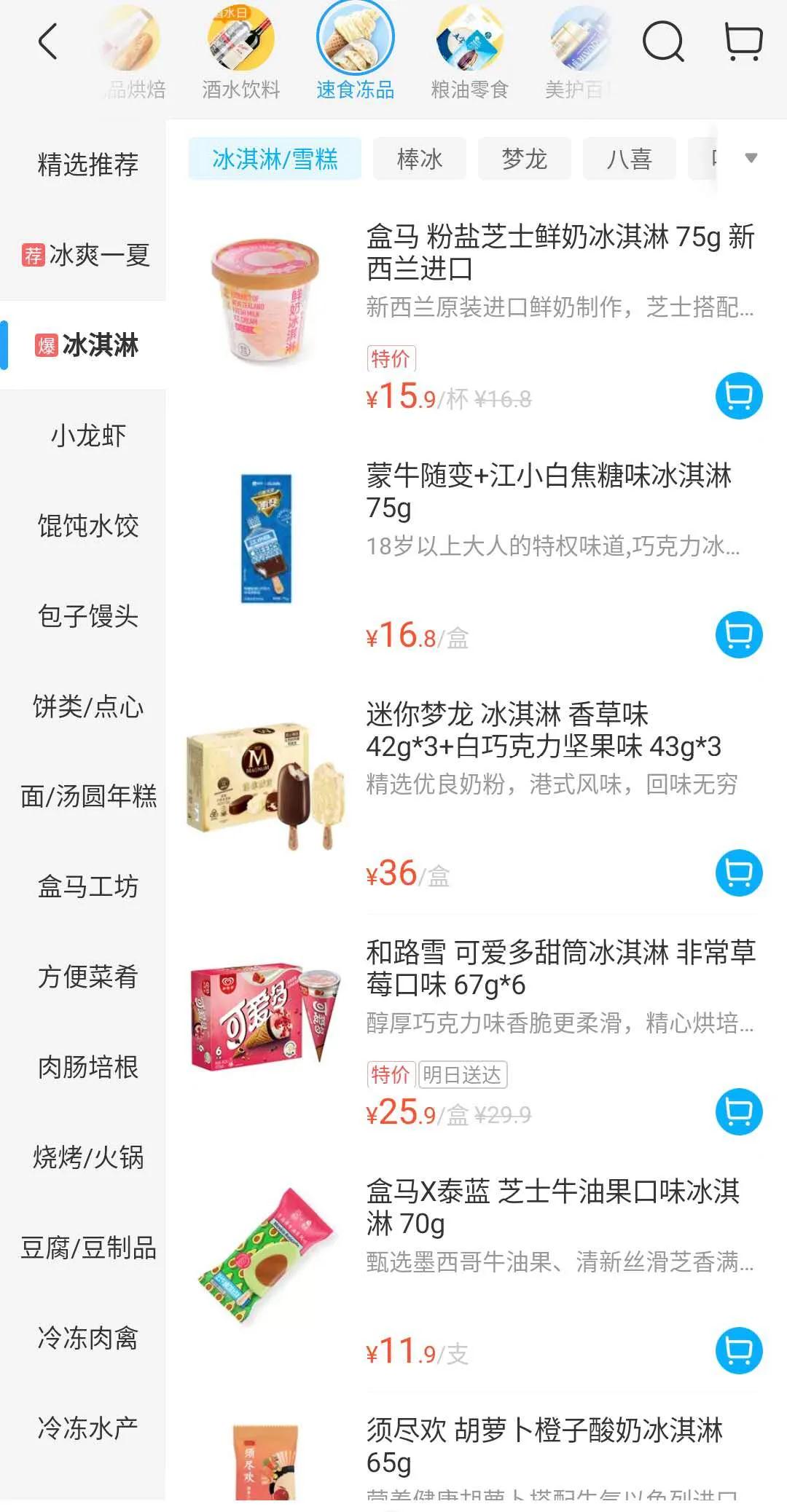Choose 盒马工坊 from the sidebar
The width and height of the screenshot is (787, 1512).
point(87,886)
